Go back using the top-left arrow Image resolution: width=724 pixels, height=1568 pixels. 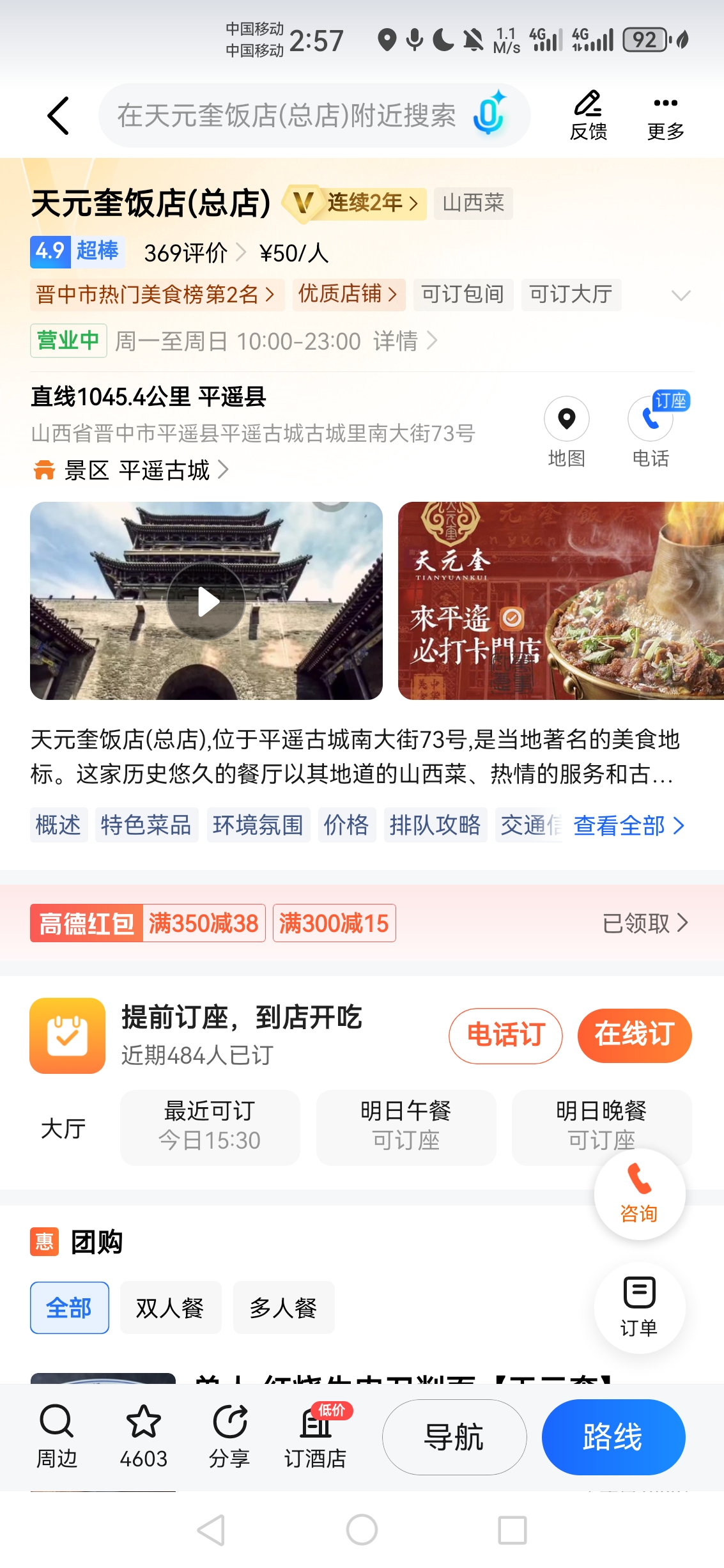[x=58, y=116]
